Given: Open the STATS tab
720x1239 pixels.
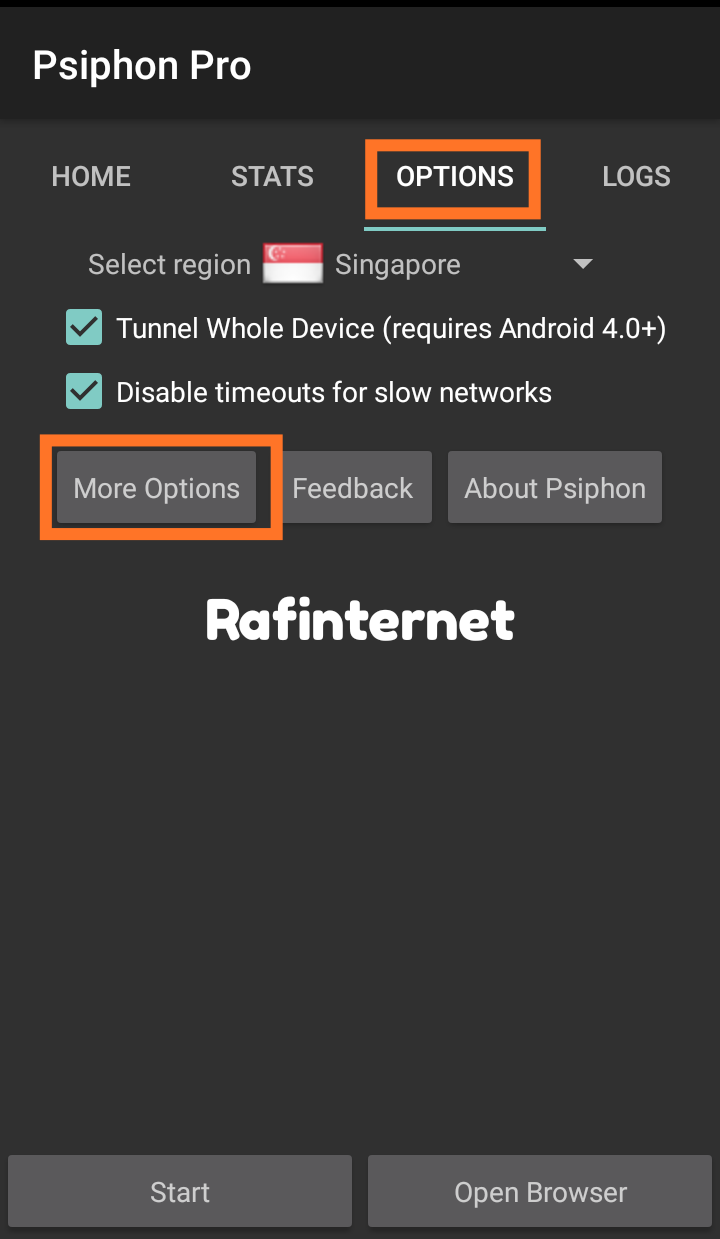Looking at the screenshot, I should click(x=272, y=177).
